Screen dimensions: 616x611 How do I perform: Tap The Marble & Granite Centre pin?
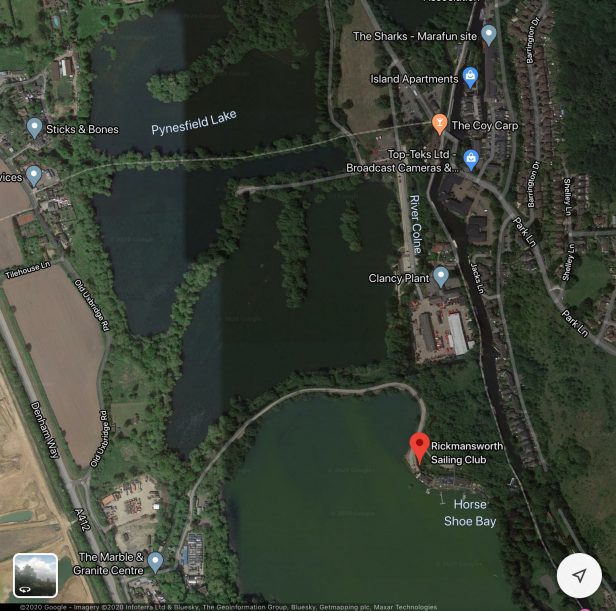pyautogui.click(x=155, y=560)
